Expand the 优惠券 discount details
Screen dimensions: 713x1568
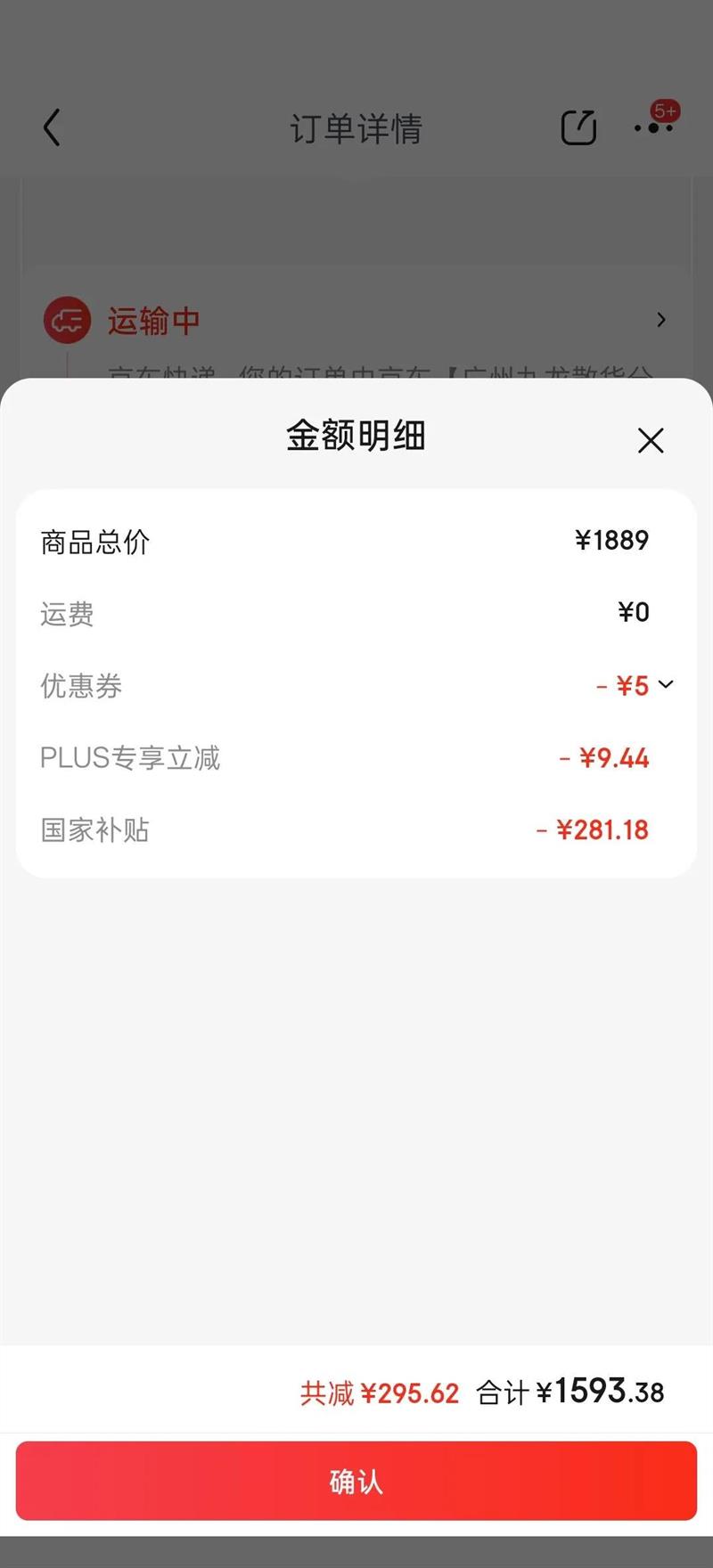pos(665,685)
